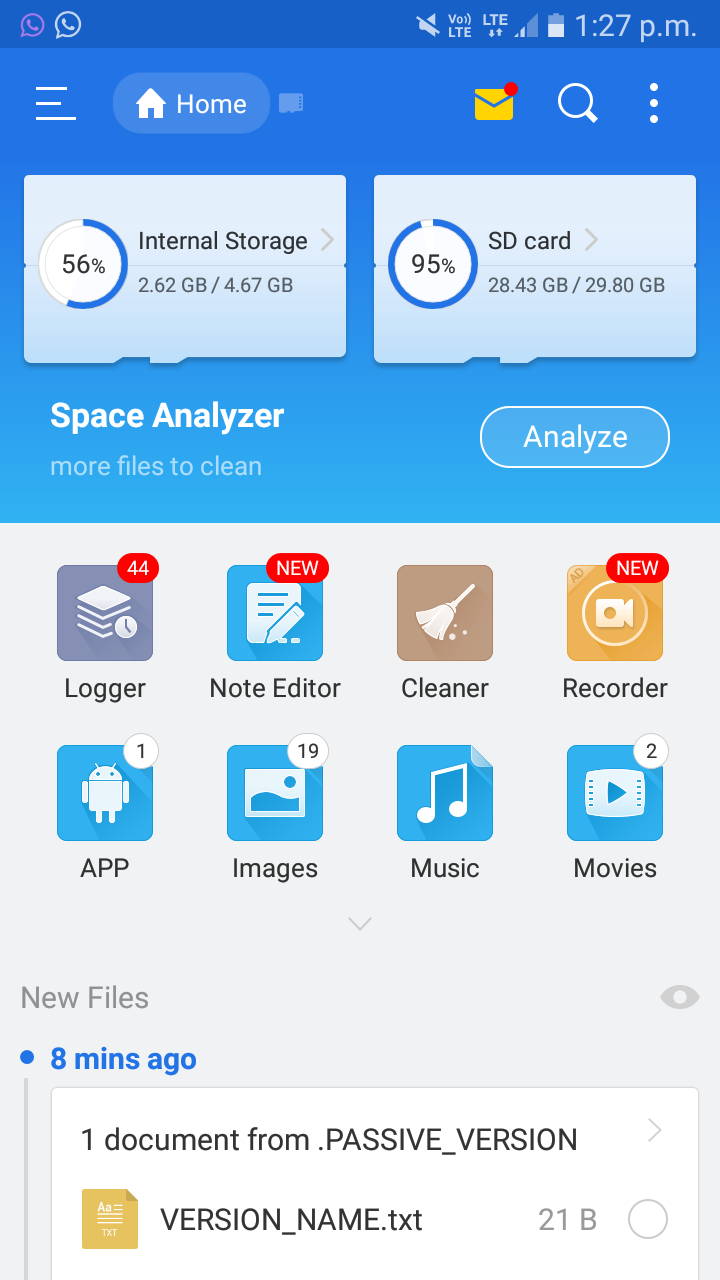
Task: Open the Music category
Action: point(445,811)
